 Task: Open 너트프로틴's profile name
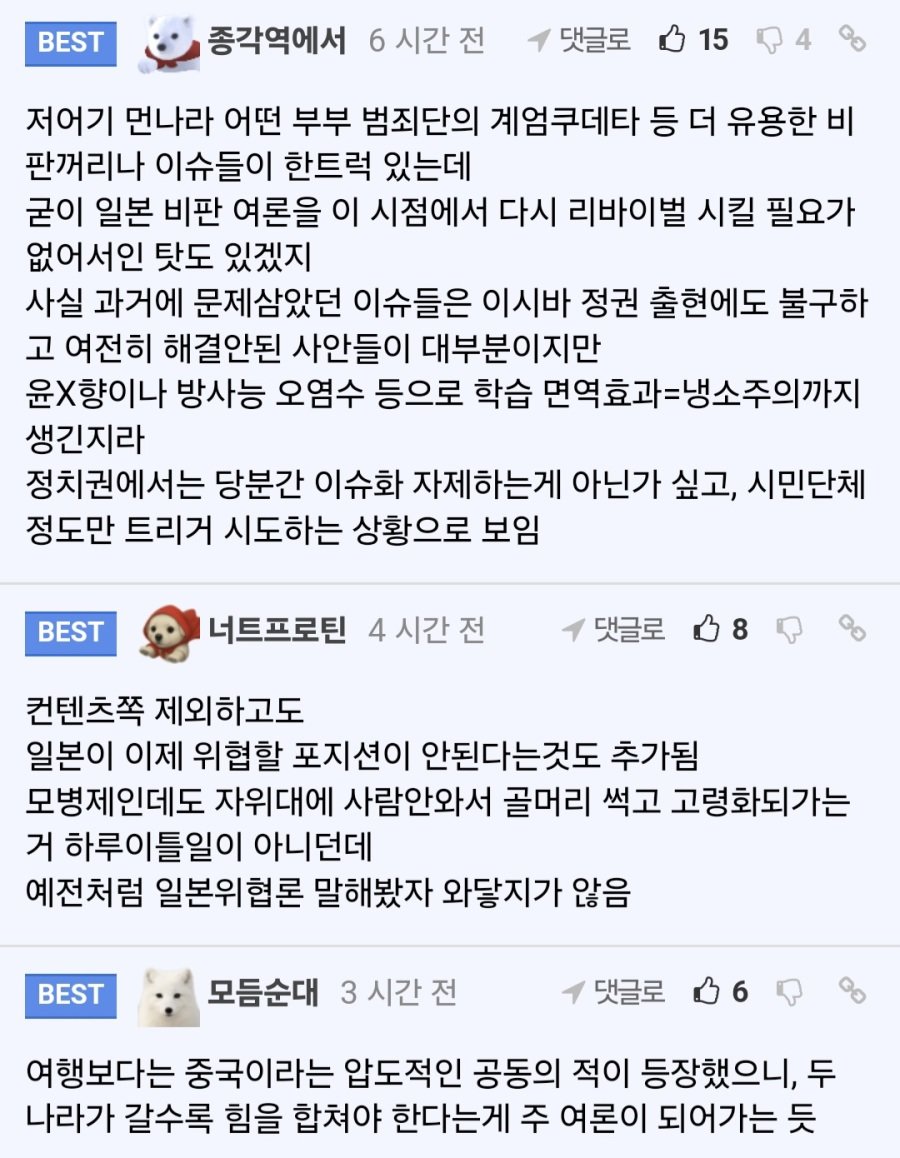coord(276,630)
